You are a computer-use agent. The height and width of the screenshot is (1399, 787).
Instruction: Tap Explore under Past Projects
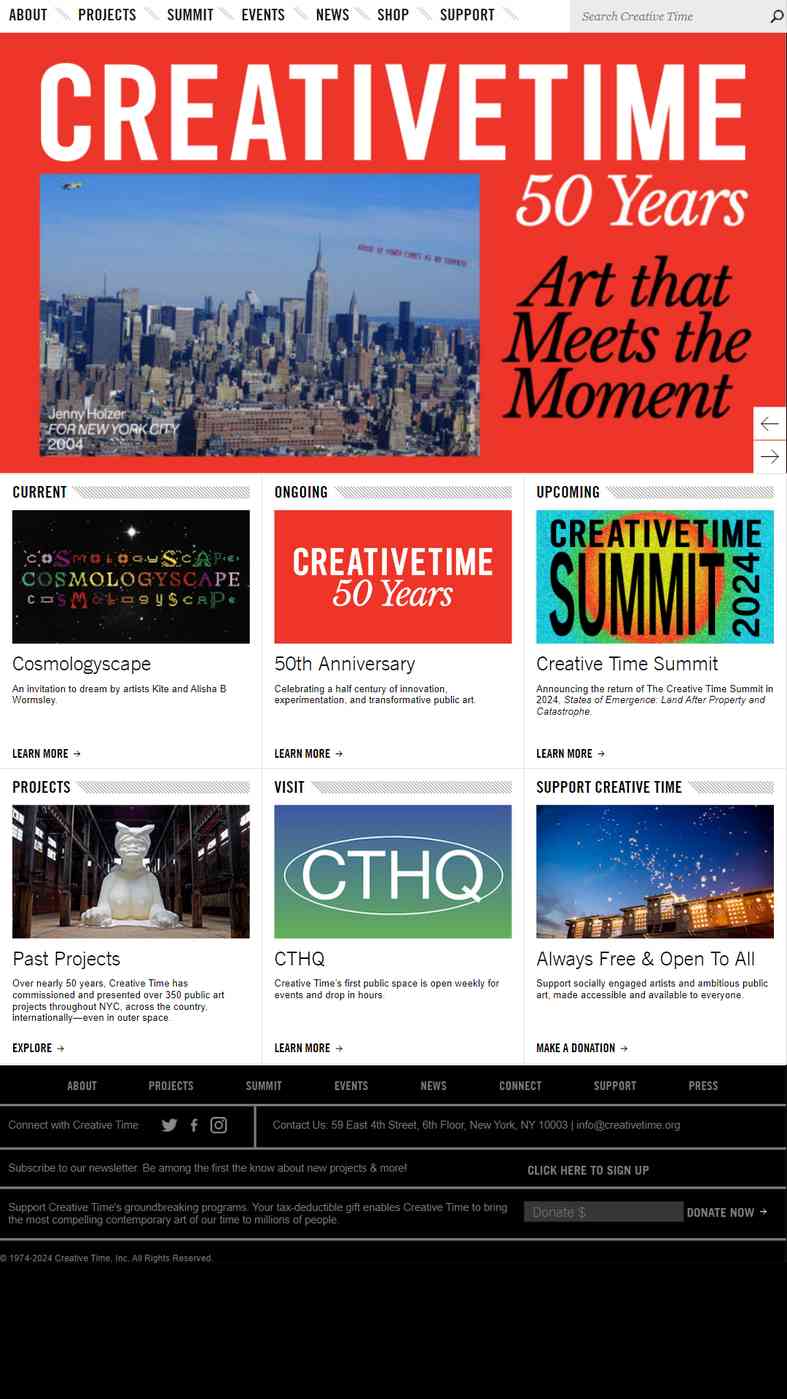(x=38, y=1048)
